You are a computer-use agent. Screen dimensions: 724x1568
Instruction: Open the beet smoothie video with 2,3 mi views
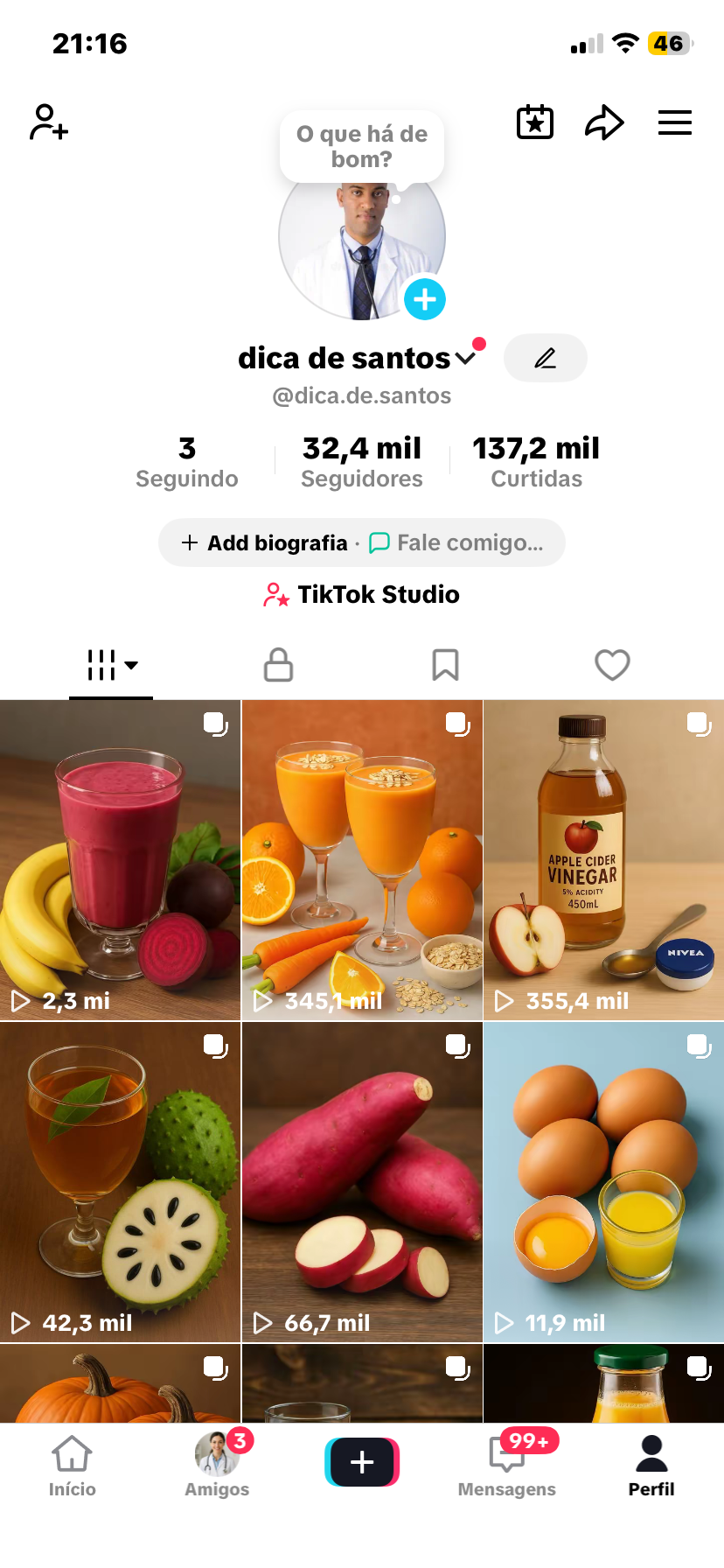click(x=120, y=859)
